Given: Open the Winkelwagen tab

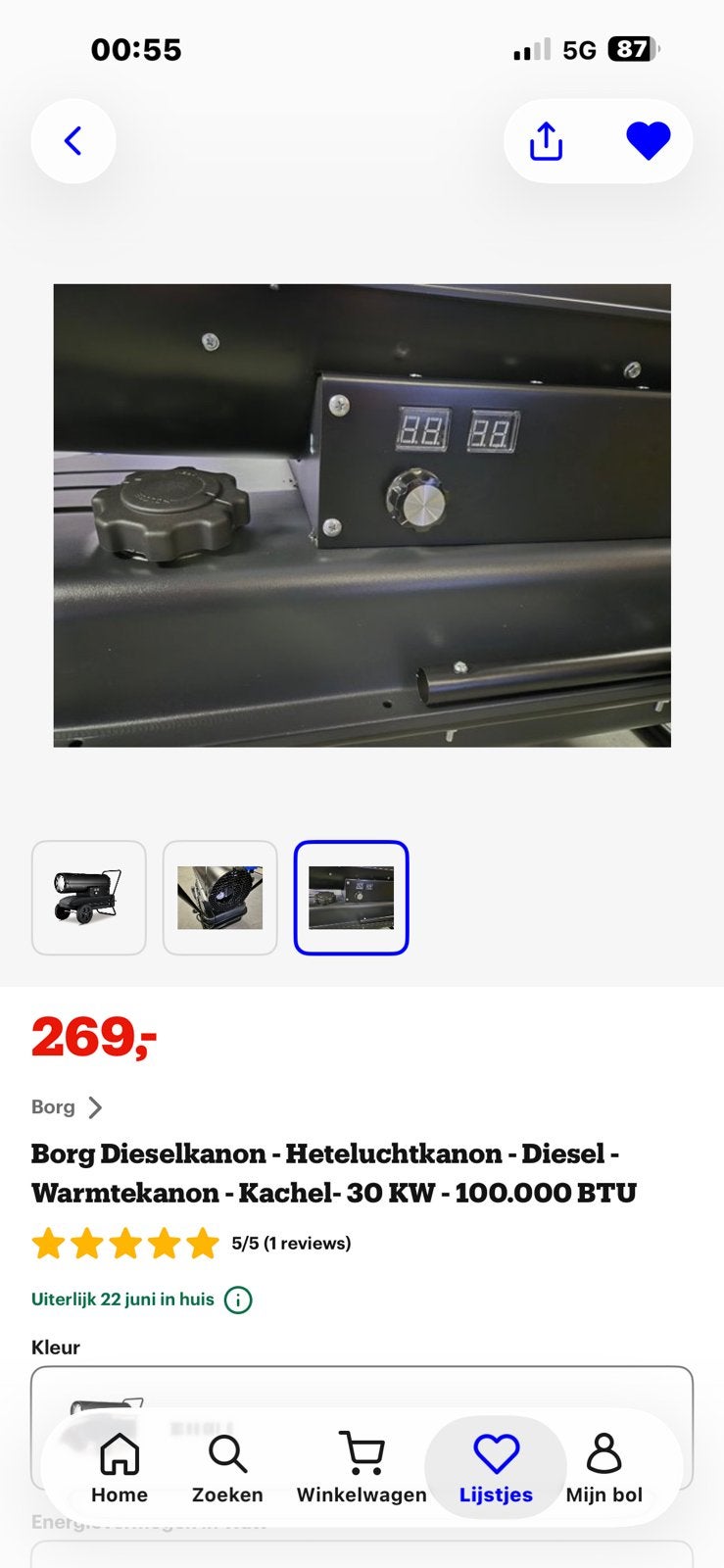Looking at the screenshot, I should [362, 1467].
